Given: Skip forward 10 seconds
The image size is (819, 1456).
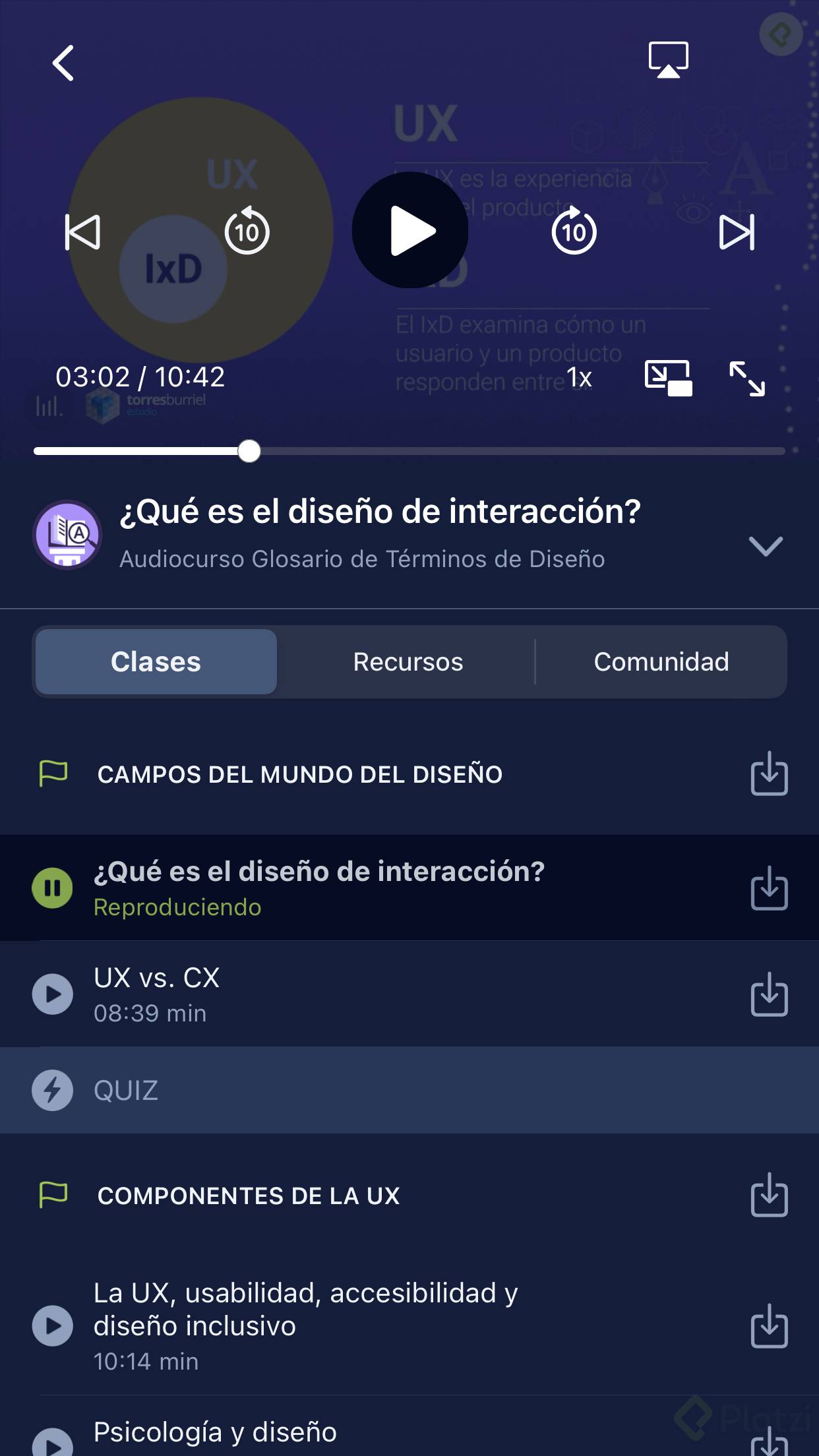Looking at the screenshot, I should 574,231.
